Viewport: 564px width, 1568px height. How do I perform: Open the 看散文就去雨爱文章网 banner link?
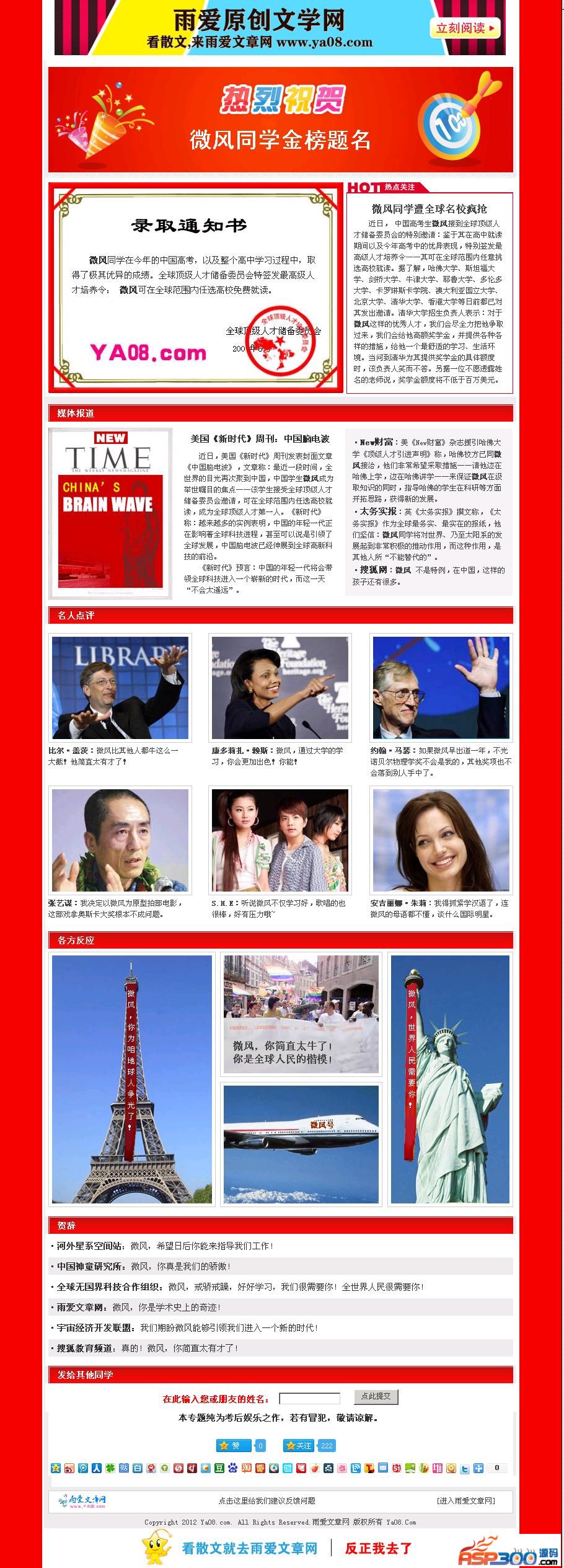pyautogui.click(x=249, y=1548)
